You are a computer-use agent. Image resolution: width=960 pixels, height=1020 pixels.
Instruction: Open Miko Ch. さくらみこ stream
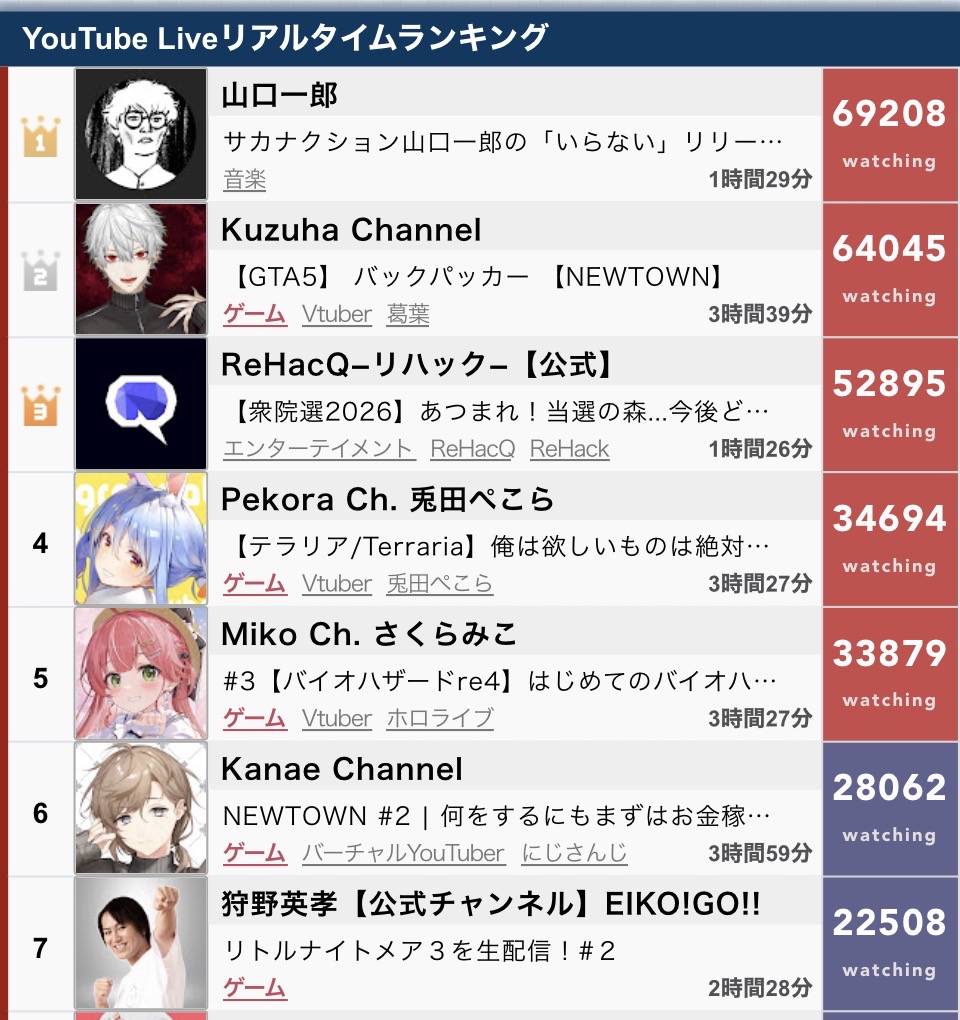pos(500,681)
